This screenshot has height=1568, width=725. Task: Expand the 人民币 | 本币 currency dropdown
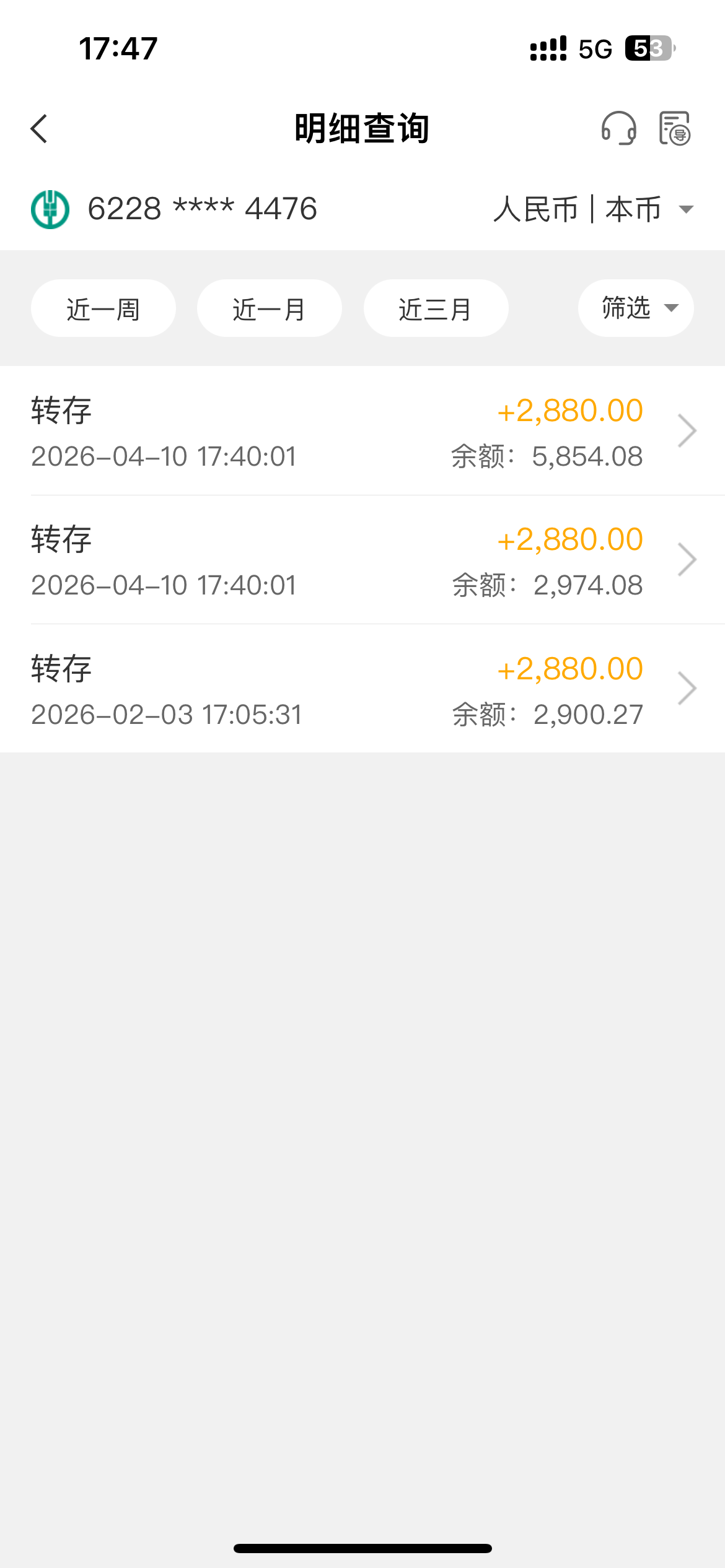pyautogui.click(x=593, y=209)
